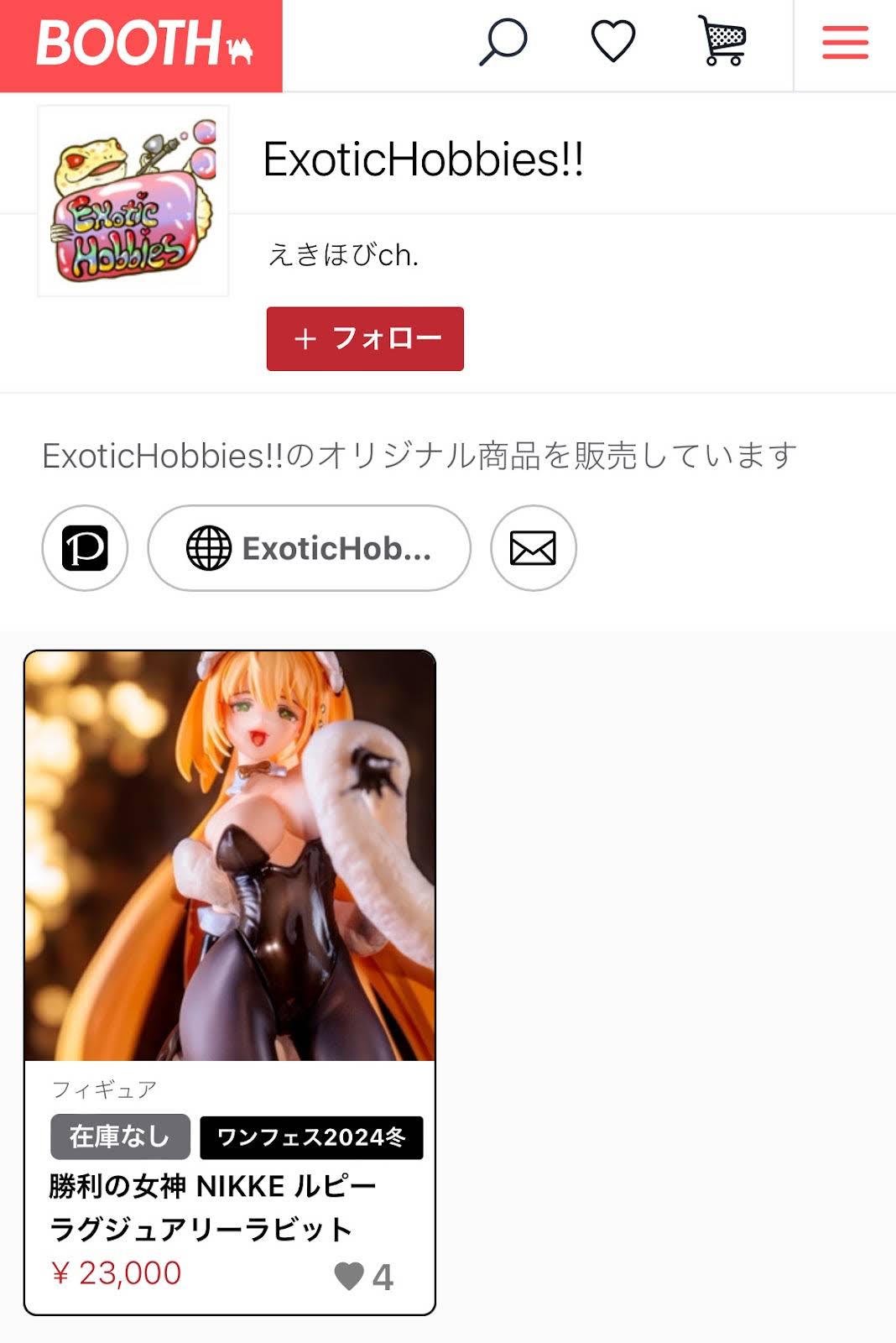View the wishlist heart in header
Viewport: 896px width, 1343px height.
613,42
